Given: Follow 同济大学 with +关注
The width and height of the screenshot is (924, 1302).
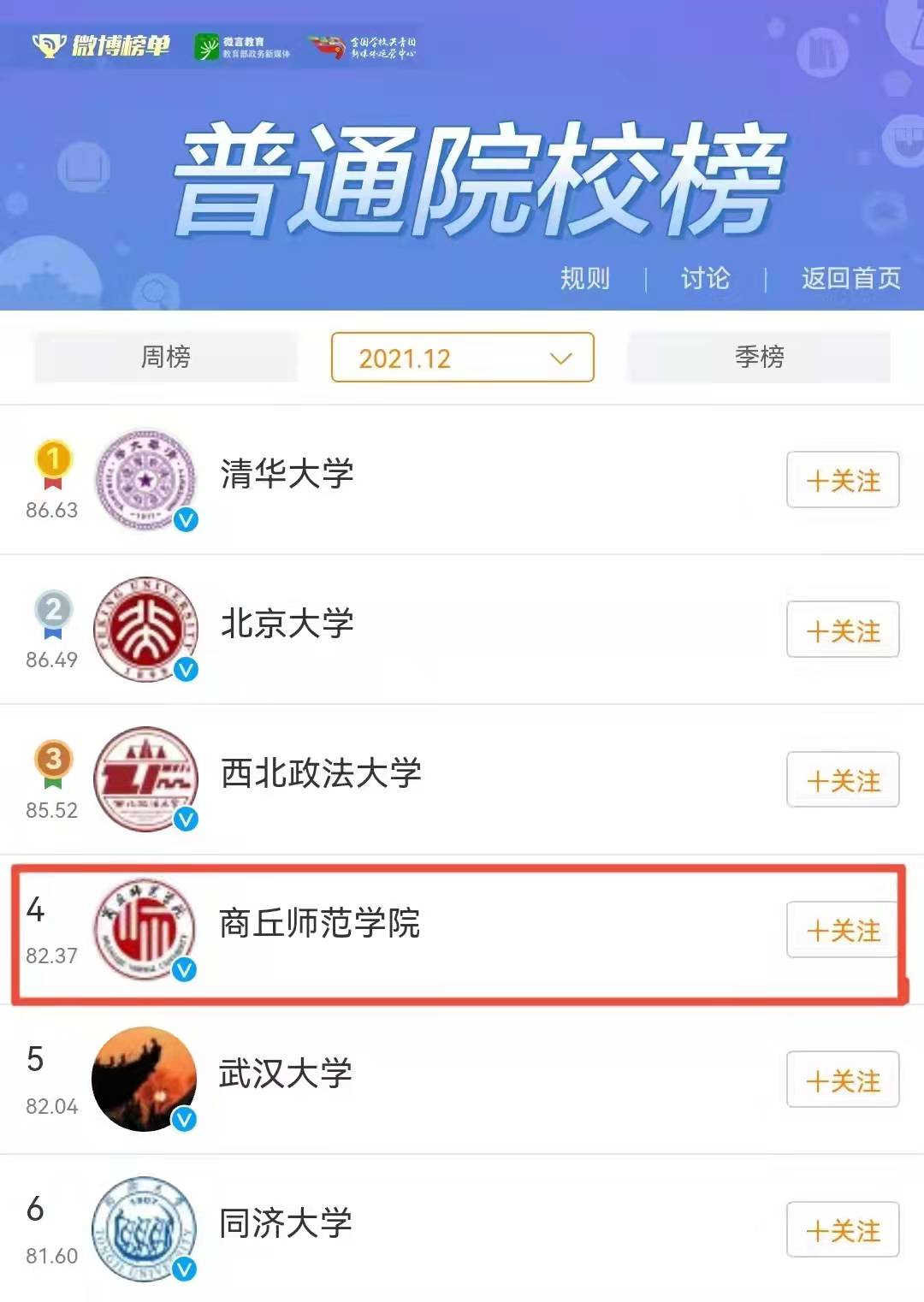Looking at the screenshot, I should 843,1230.
